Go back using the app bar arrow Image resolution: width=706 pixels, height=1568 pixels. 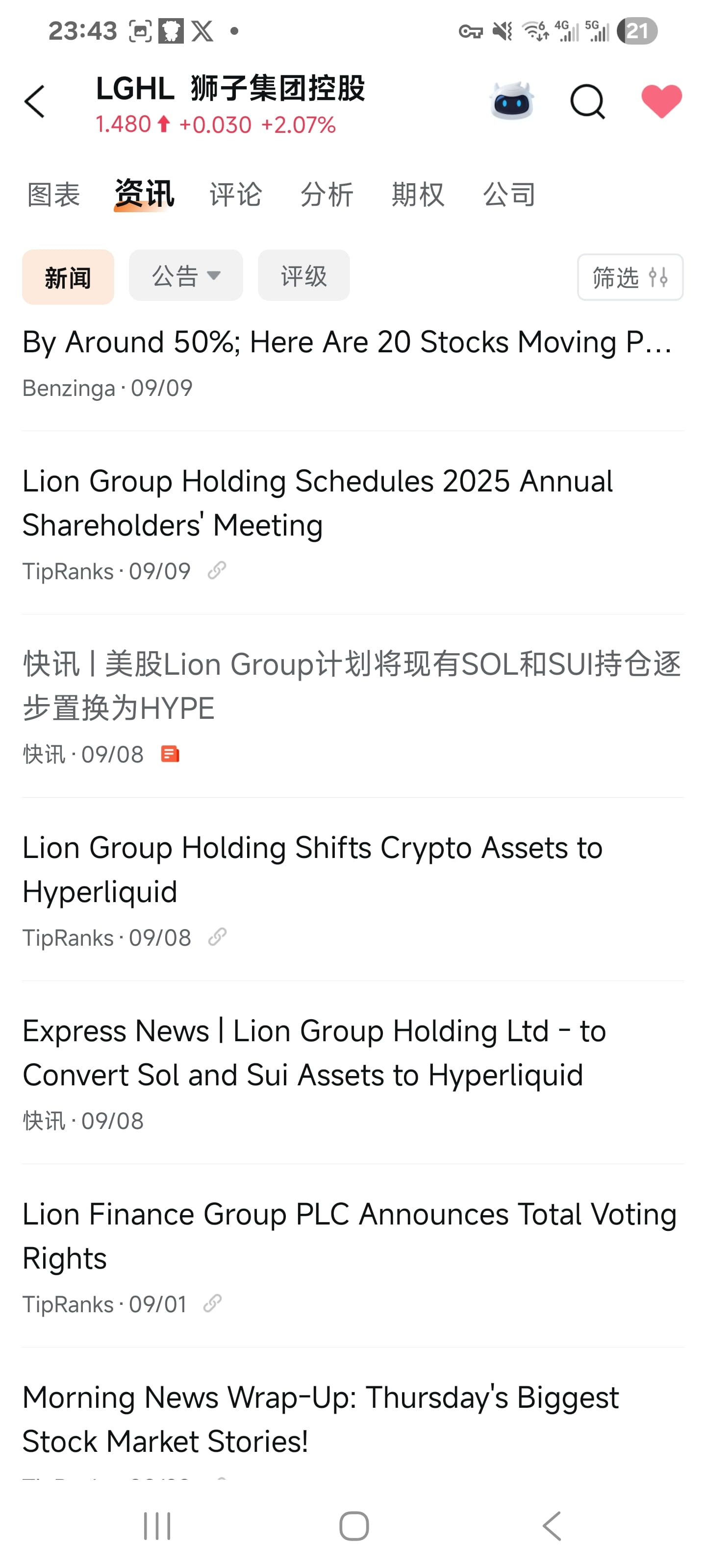tap(35, 101)
